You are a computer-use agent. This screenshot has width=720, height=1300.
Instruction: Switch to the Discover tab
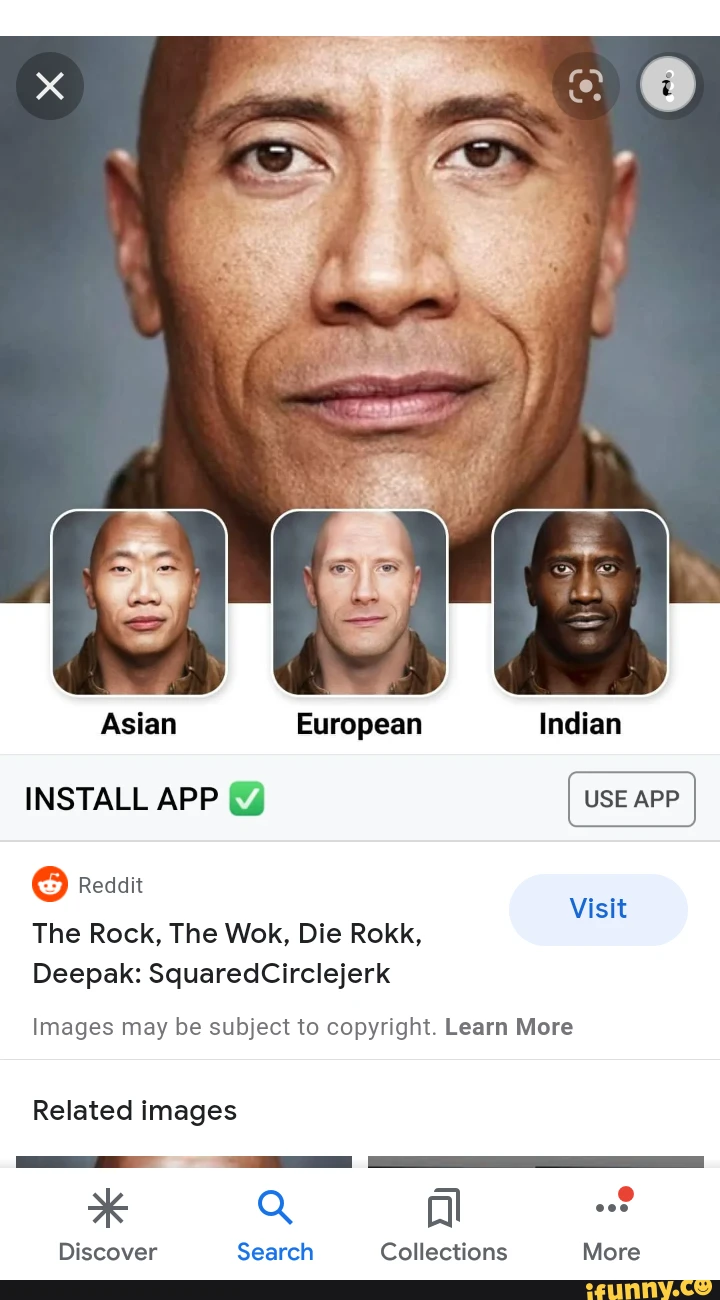[x=108, y=1226]
